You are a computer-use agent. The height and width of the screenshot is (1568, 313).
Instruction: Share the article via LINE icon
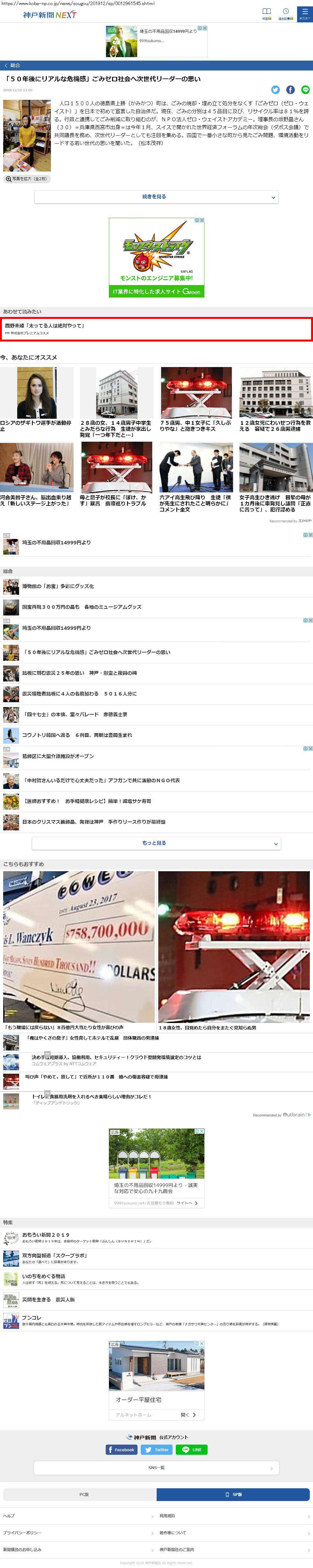[x=305, y=90]
